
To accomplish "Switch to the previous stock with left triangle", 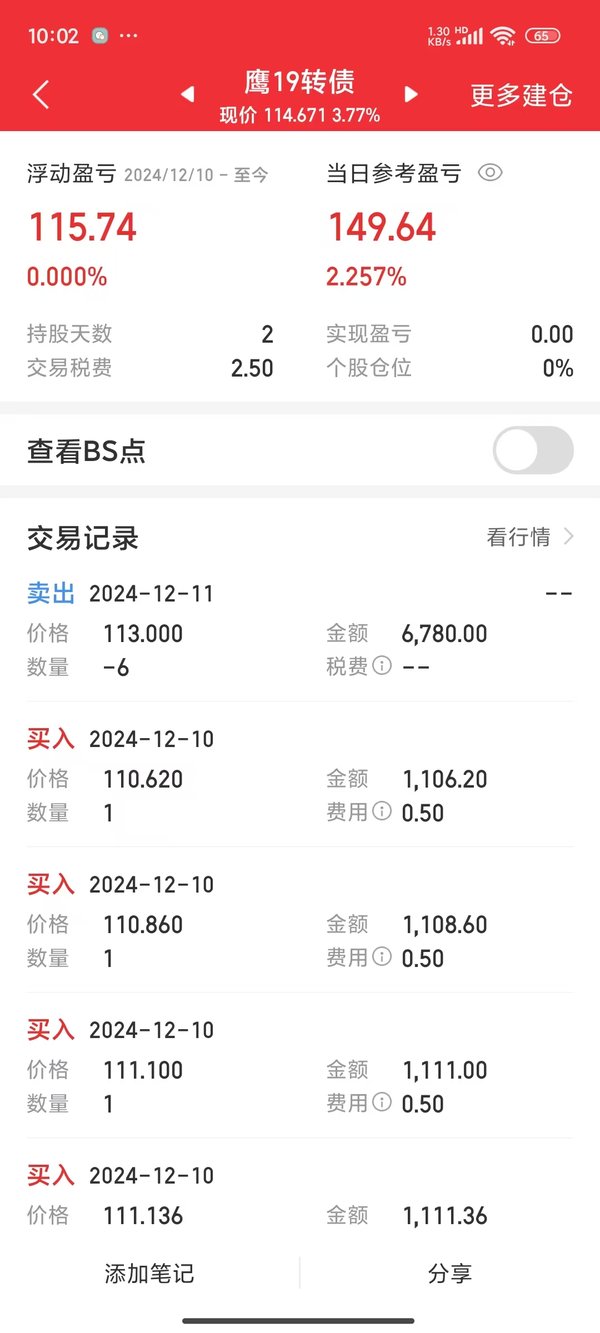I will tap(187, 95).
